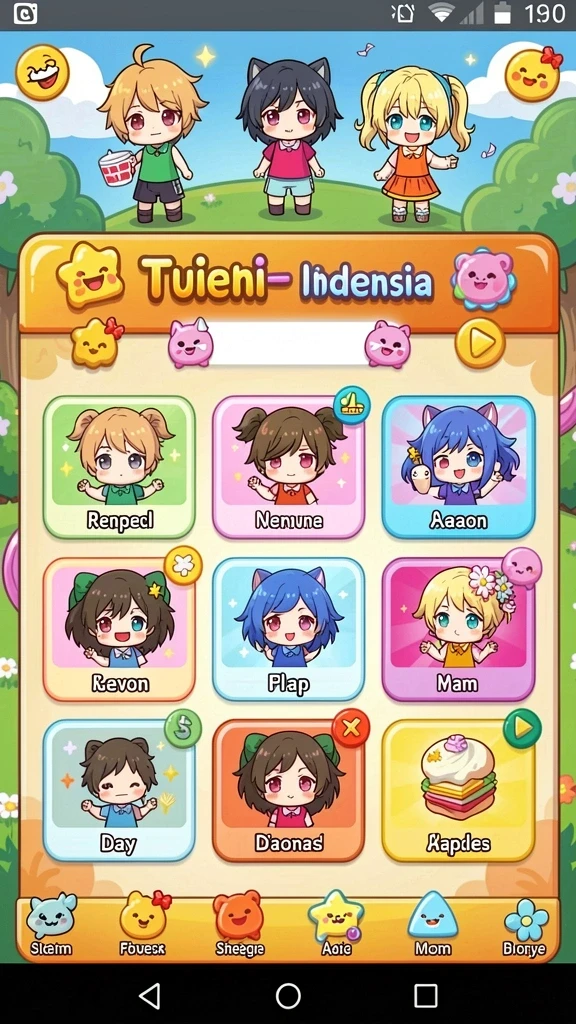This screenshot has height=1024, width=576.
Task: Open the Blonye flower tab
Action: [x=524, y=925]
